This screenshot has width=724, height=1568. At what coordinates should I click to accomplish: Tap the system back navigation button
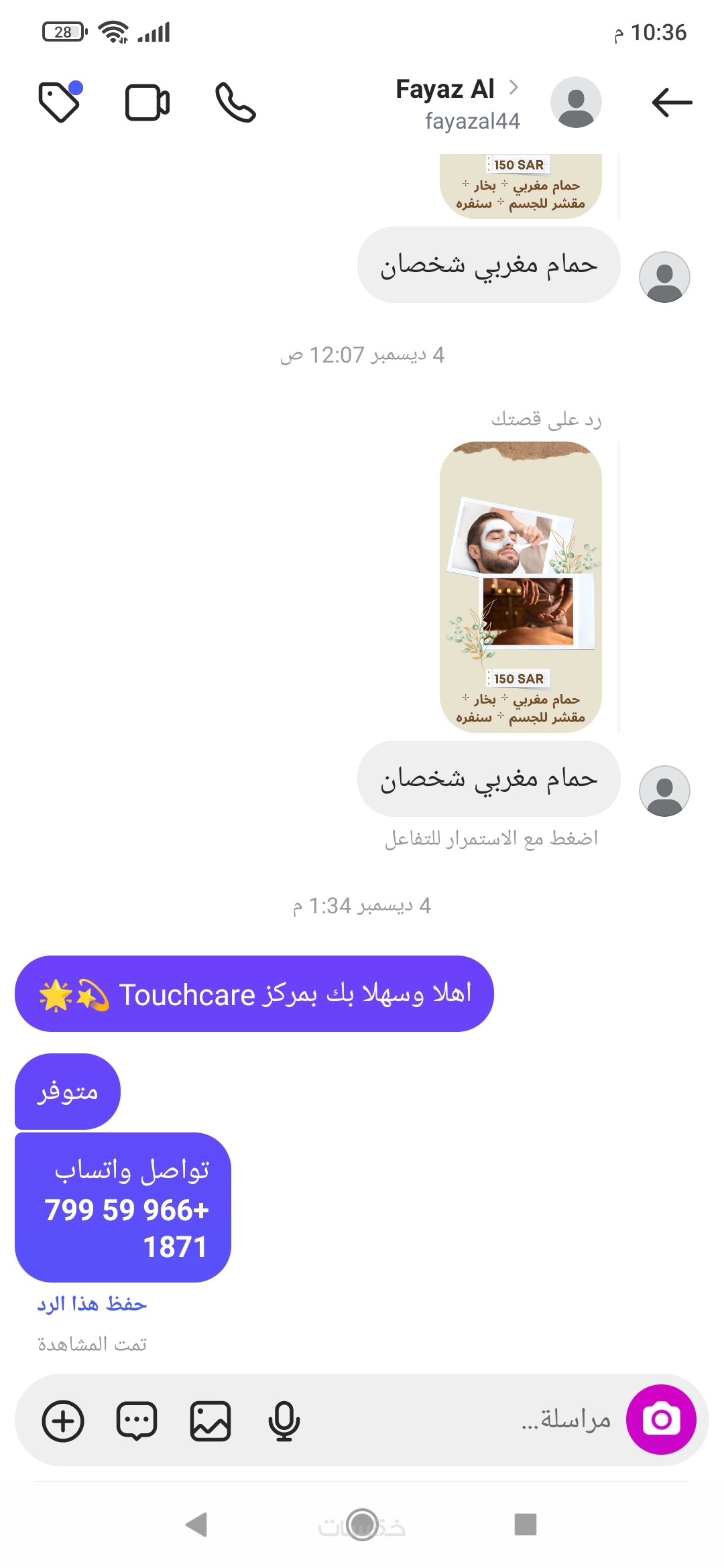(x=196, y=1524)
